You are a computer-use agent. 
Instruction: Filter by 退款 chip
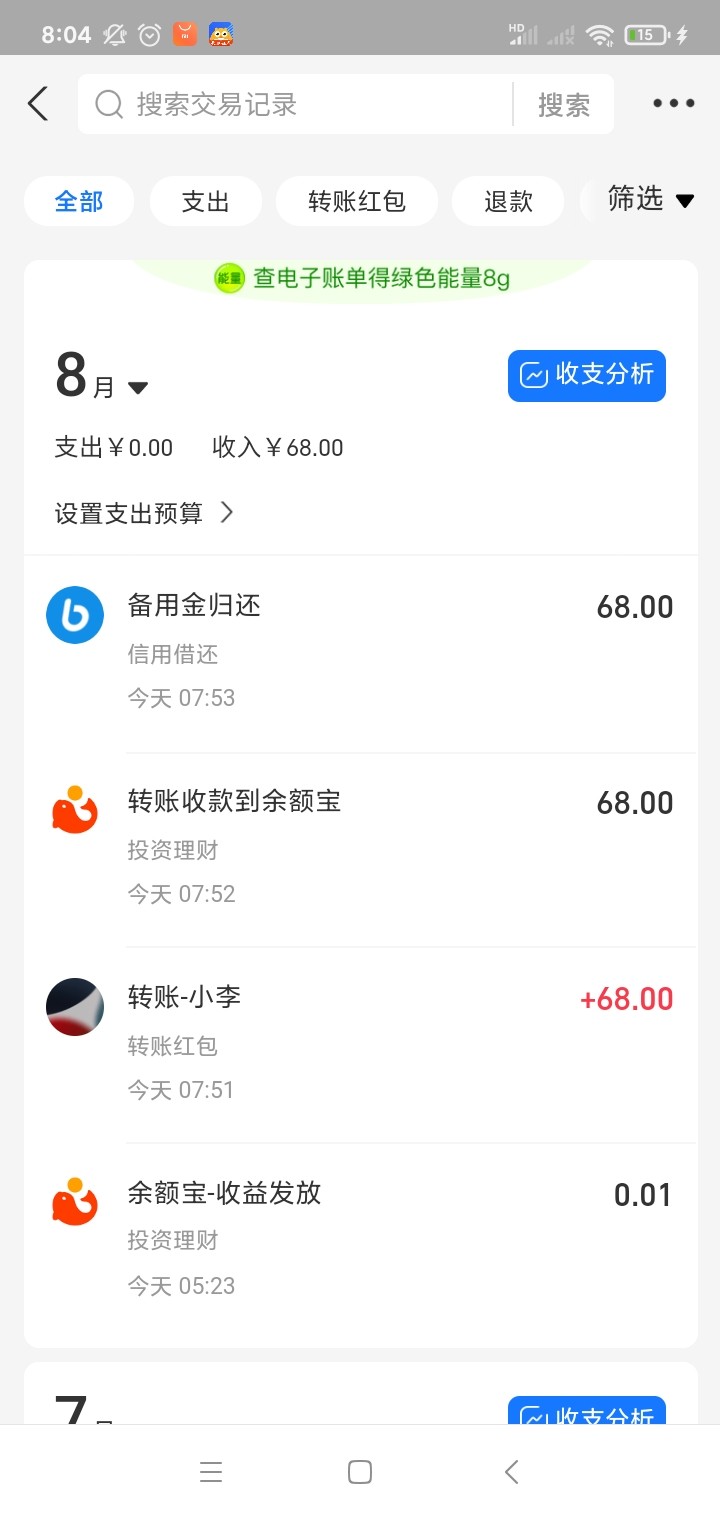(x=508, y=202)
